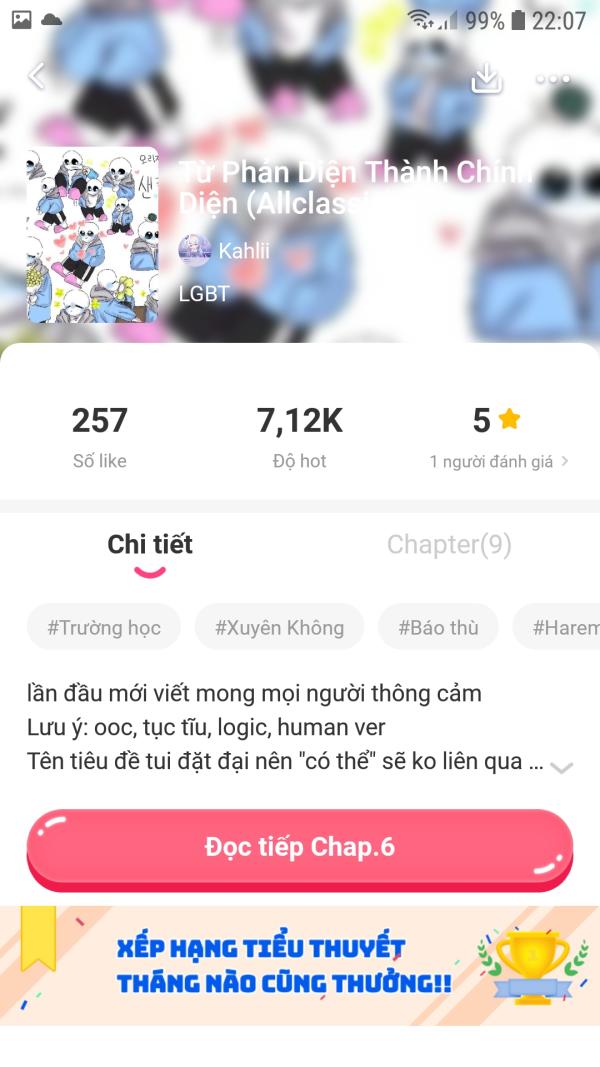600x1067 pixels.
Task: Open the Xếp hạng tiểu thuyết banner
Action: pyautogui.click(x=300, y=965)
